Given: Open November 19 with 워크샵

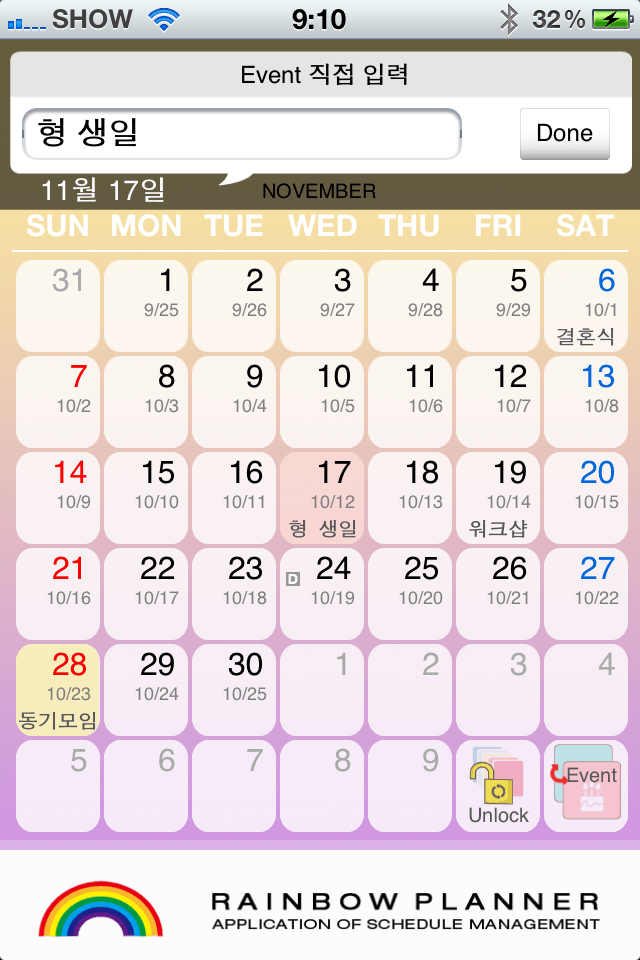Looking at the screenshot, I should click(x=498, y=498).
